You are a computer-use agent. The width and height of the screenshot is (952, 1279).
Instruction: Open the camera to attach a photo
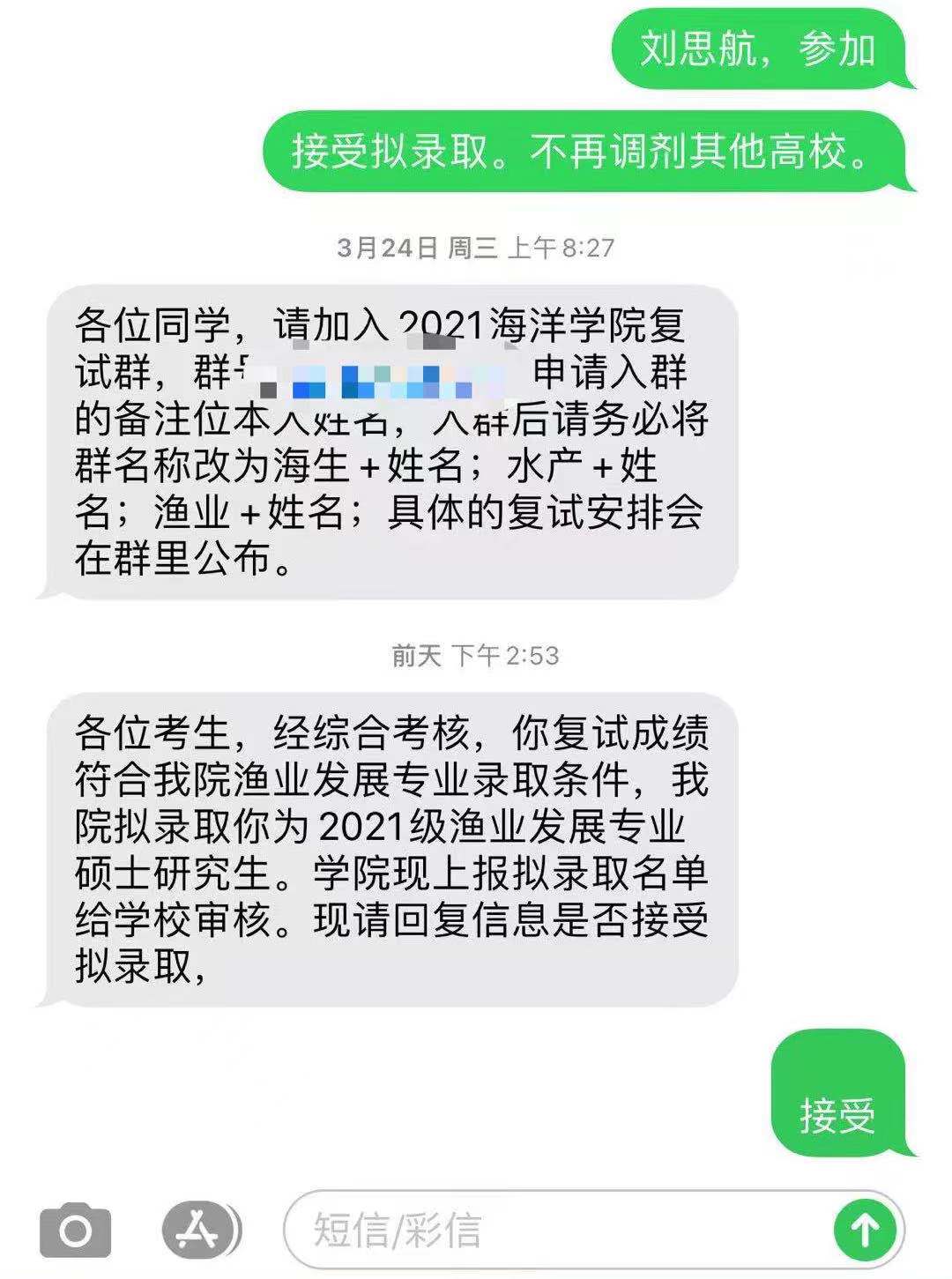76,1229
